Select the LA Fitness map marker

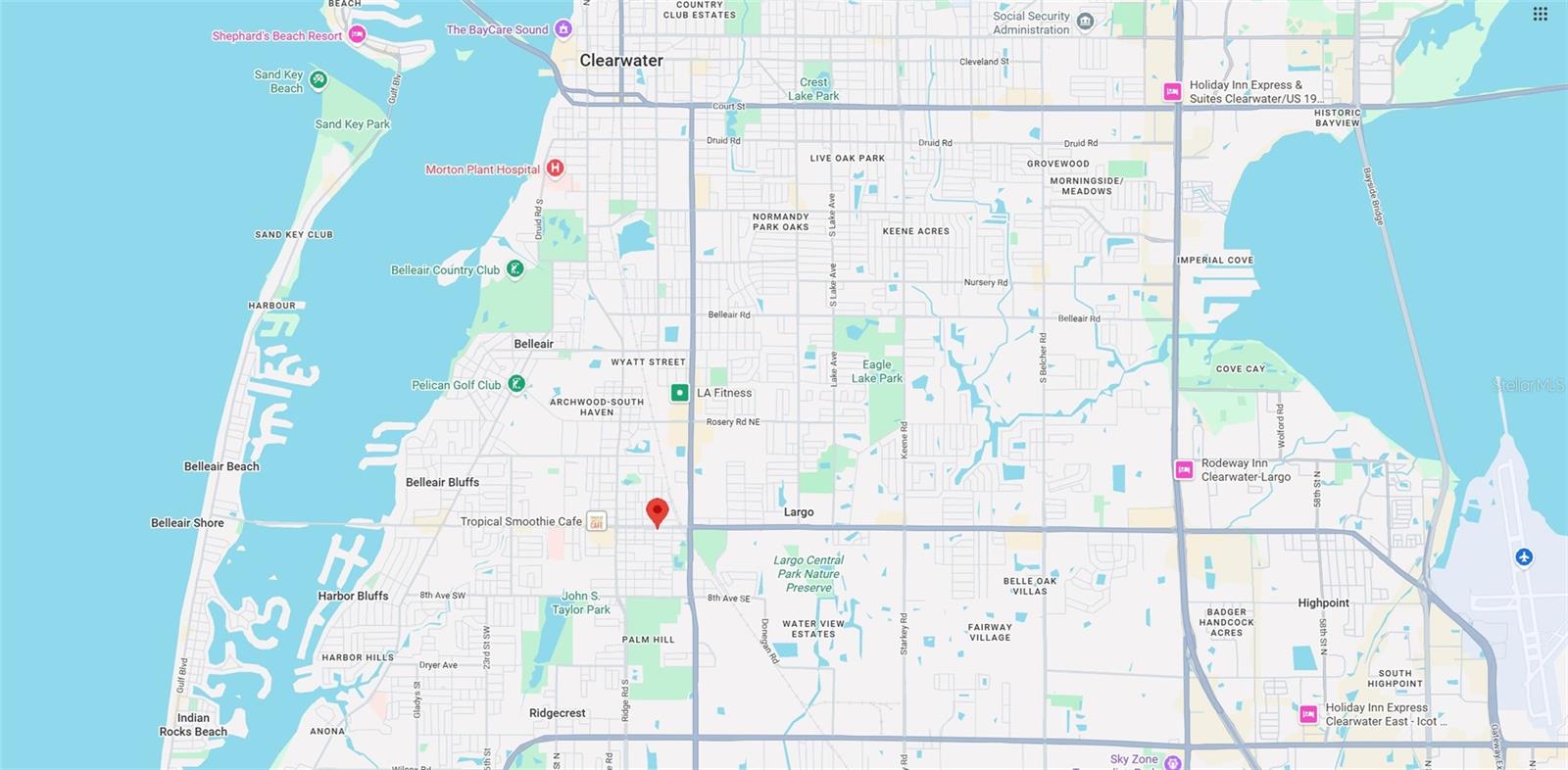[679, 393]
